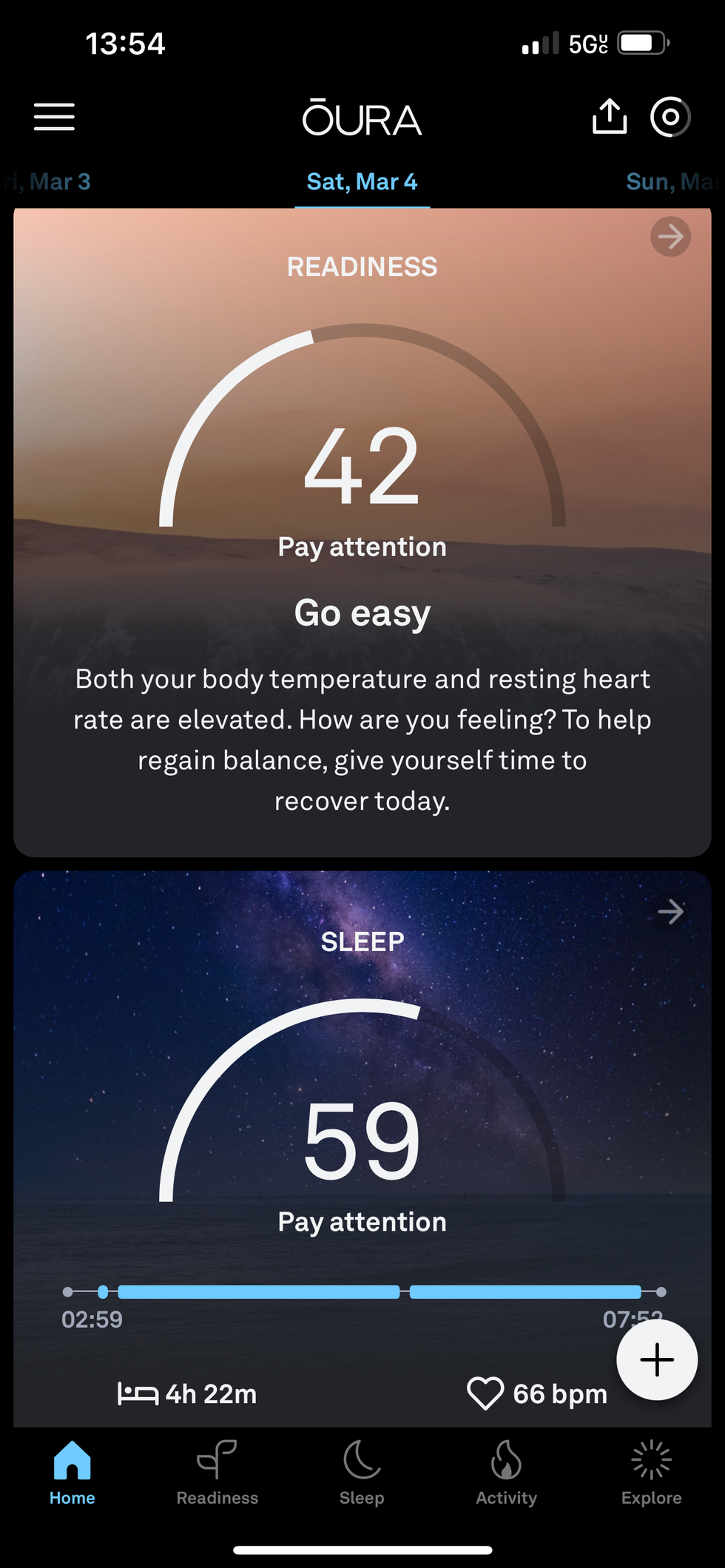
Task: Open Readiness details via arrow
Action: 670,237
